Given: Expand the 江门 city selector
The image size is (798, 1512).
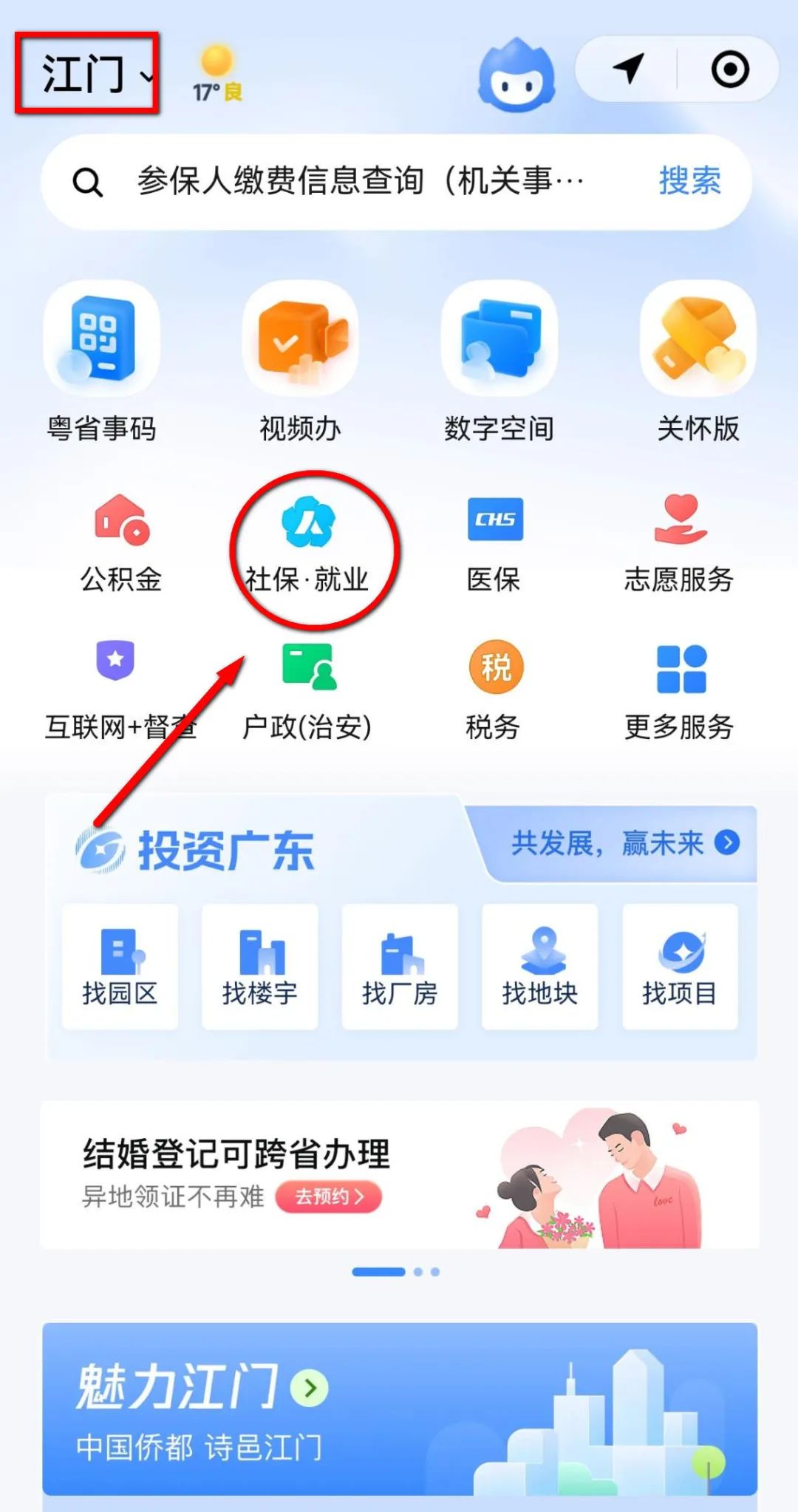Looking at the screenshot, I should coord(89,74).
